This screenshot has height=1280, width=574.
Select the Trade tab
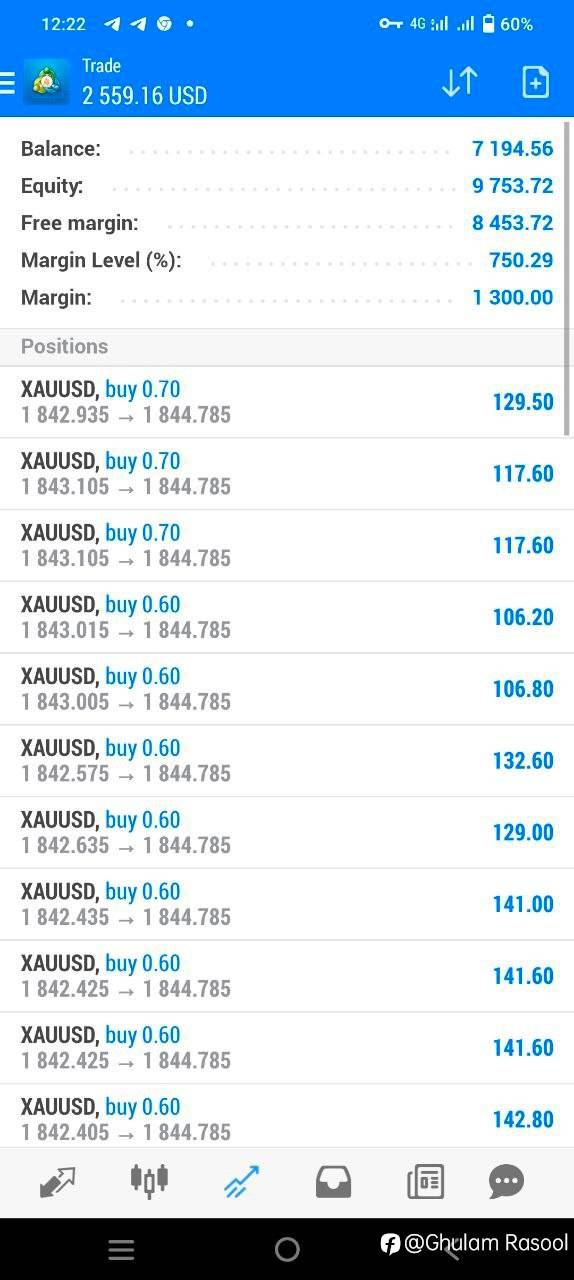point(241,1182)
